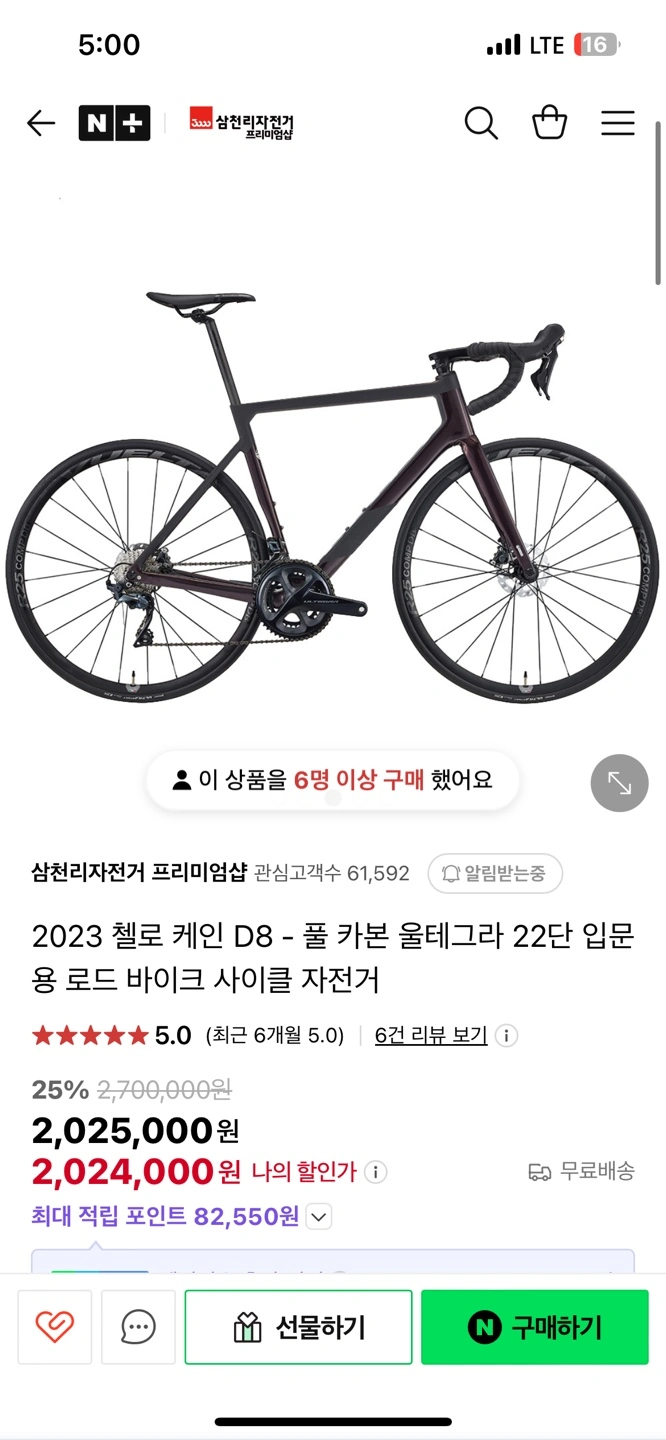666x1440 pixels.
Task: Open the shopping cart
Action: point(549,123)
